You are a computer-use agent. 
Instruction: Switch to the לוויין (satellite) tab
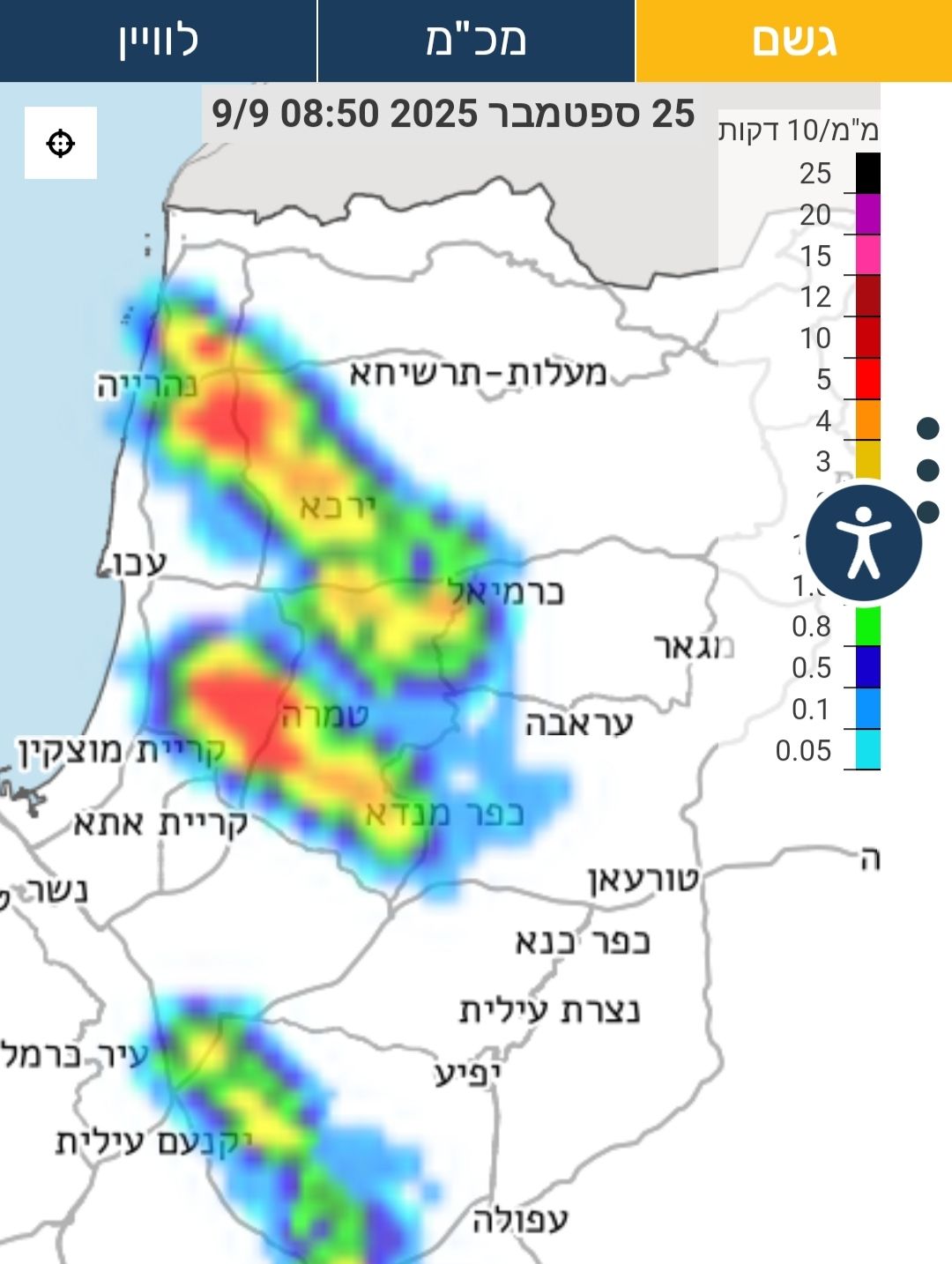(x=159, y=41)
